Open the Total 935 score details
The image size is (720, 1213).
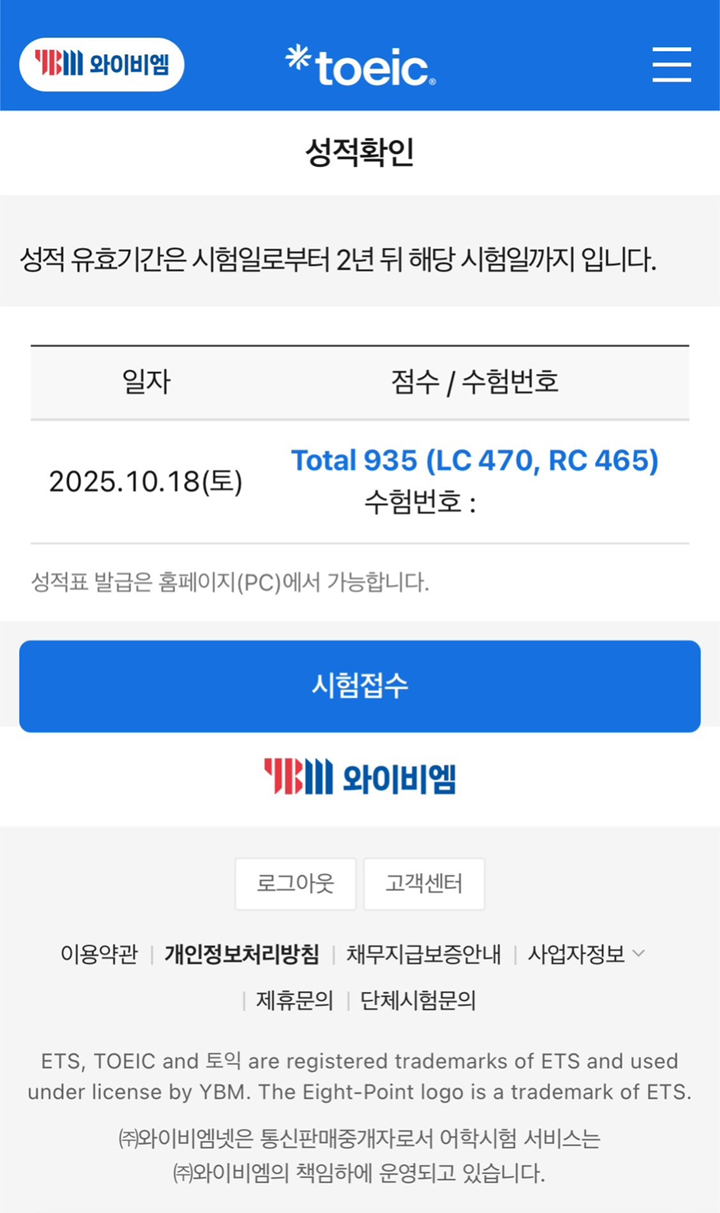[474, 460]
